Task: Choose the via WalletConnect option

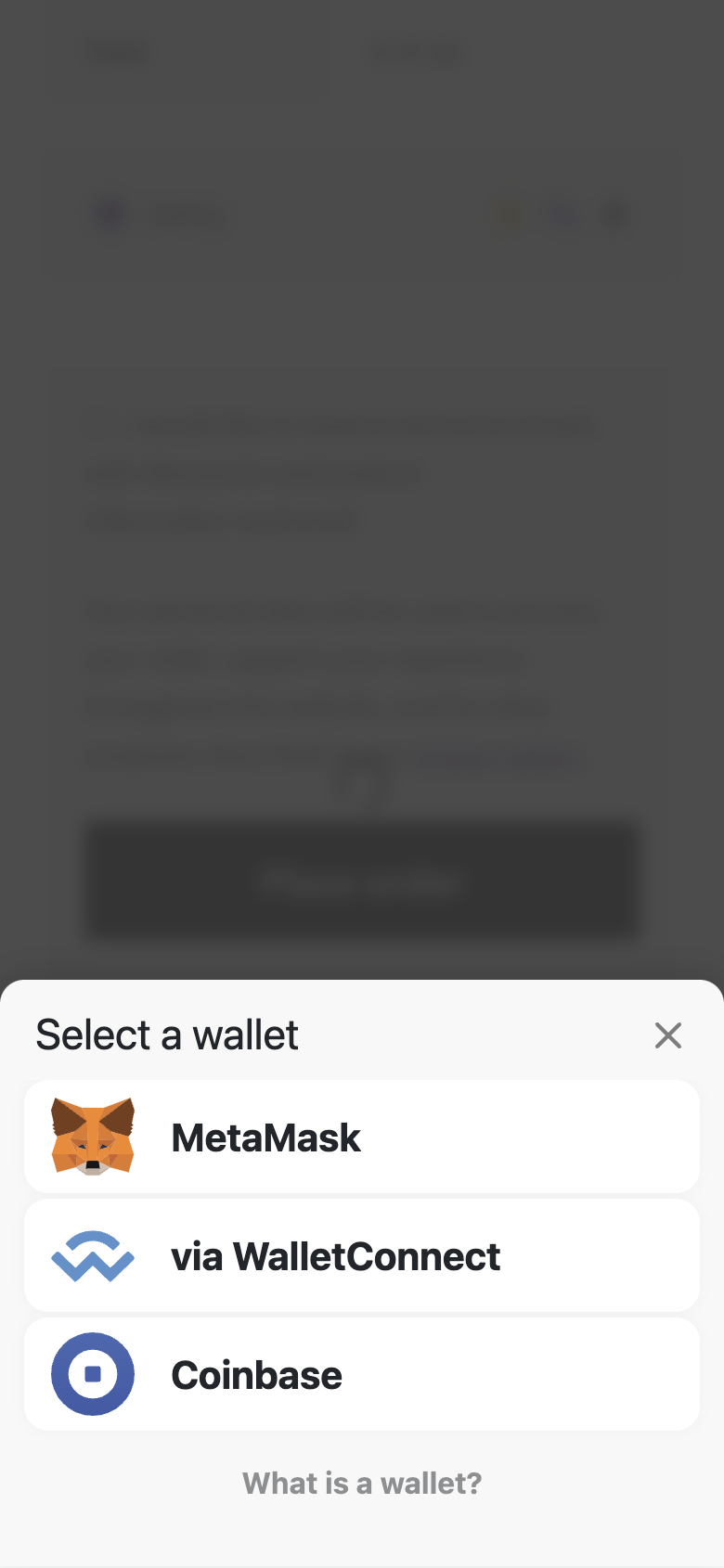Action: pos(362,1254)
